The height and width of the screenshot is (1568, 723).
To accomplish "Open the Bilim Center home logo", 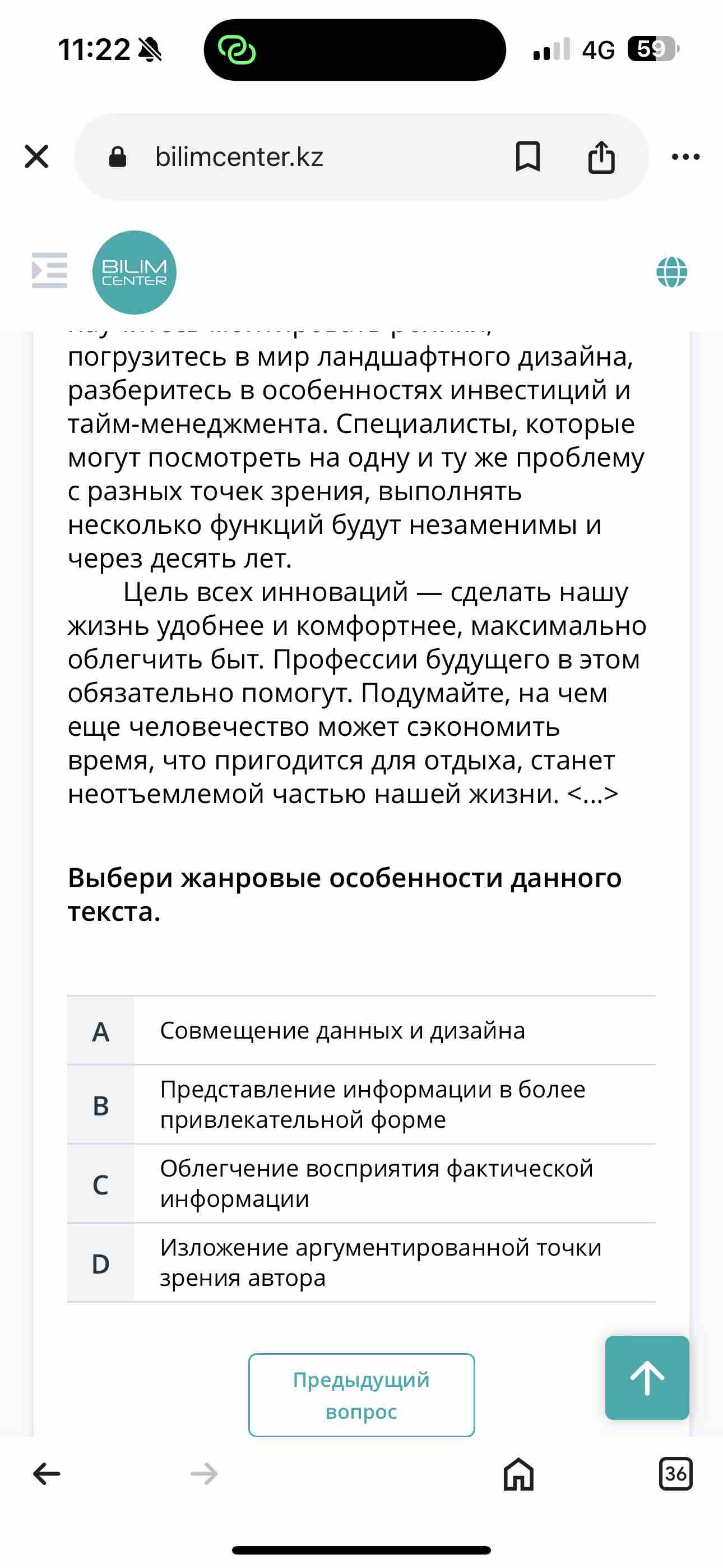I will point(135,272).
